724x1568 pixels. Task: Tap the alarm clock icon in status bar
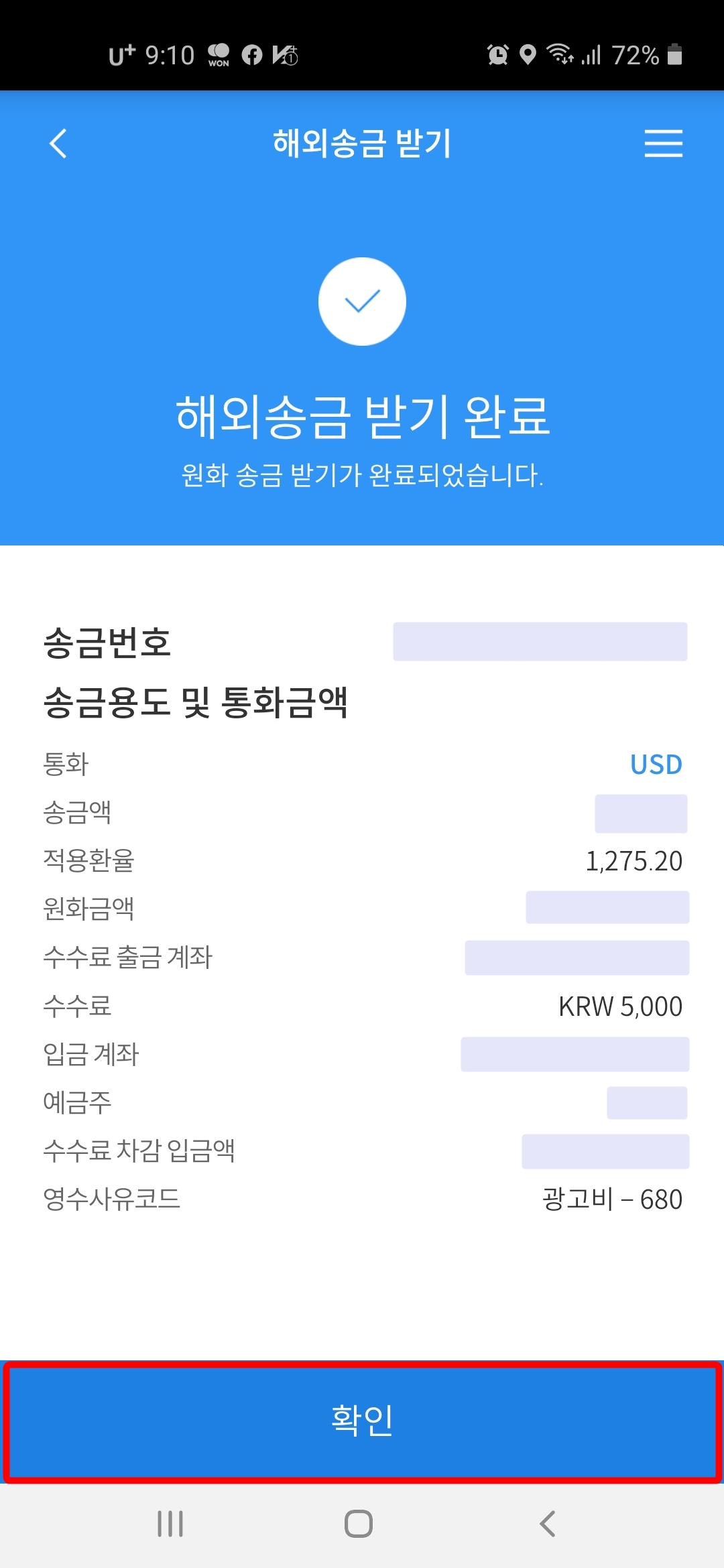tap(497, 56)
